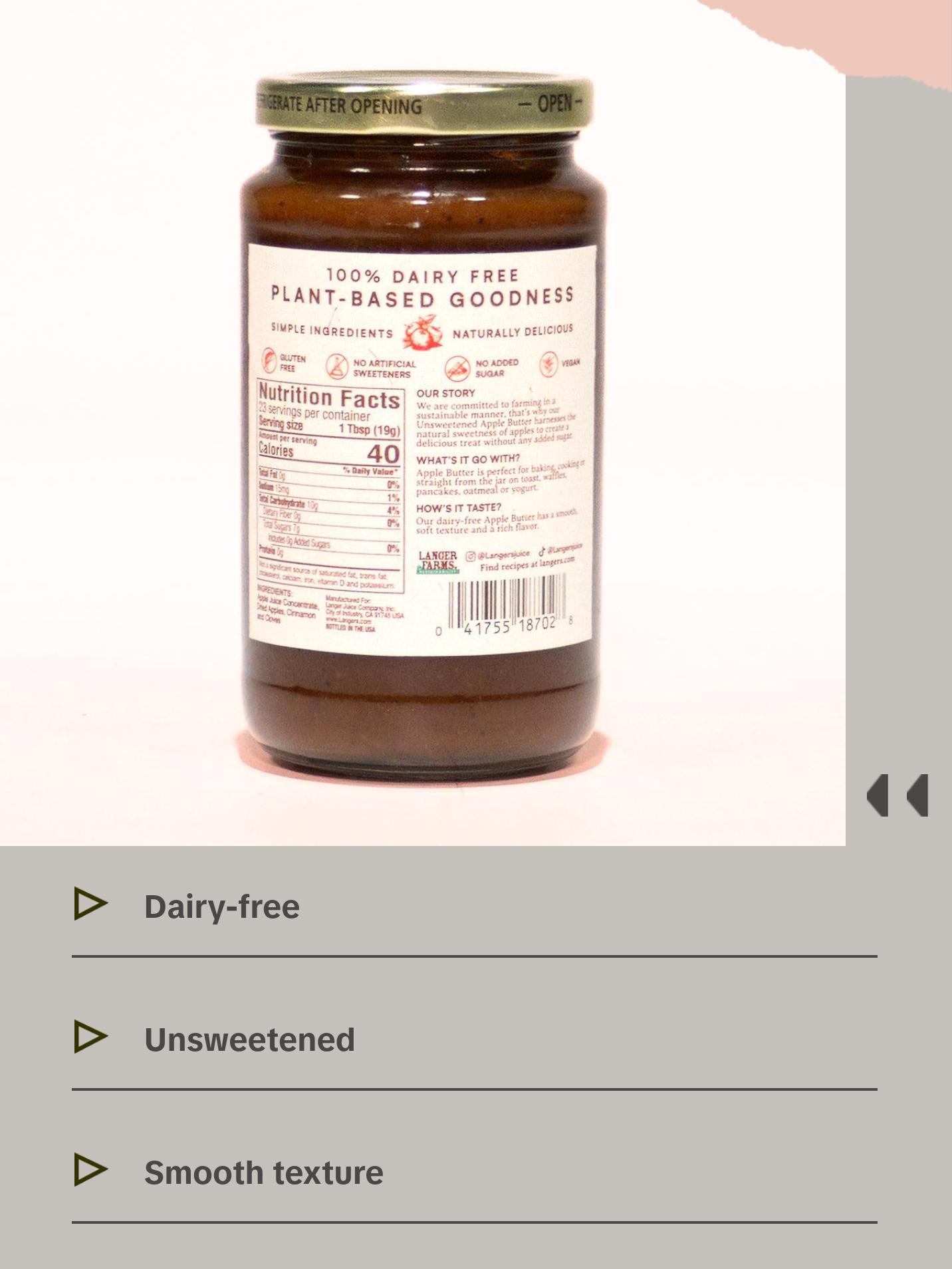Click the Vegan leaf badge icon

(547, 364)
